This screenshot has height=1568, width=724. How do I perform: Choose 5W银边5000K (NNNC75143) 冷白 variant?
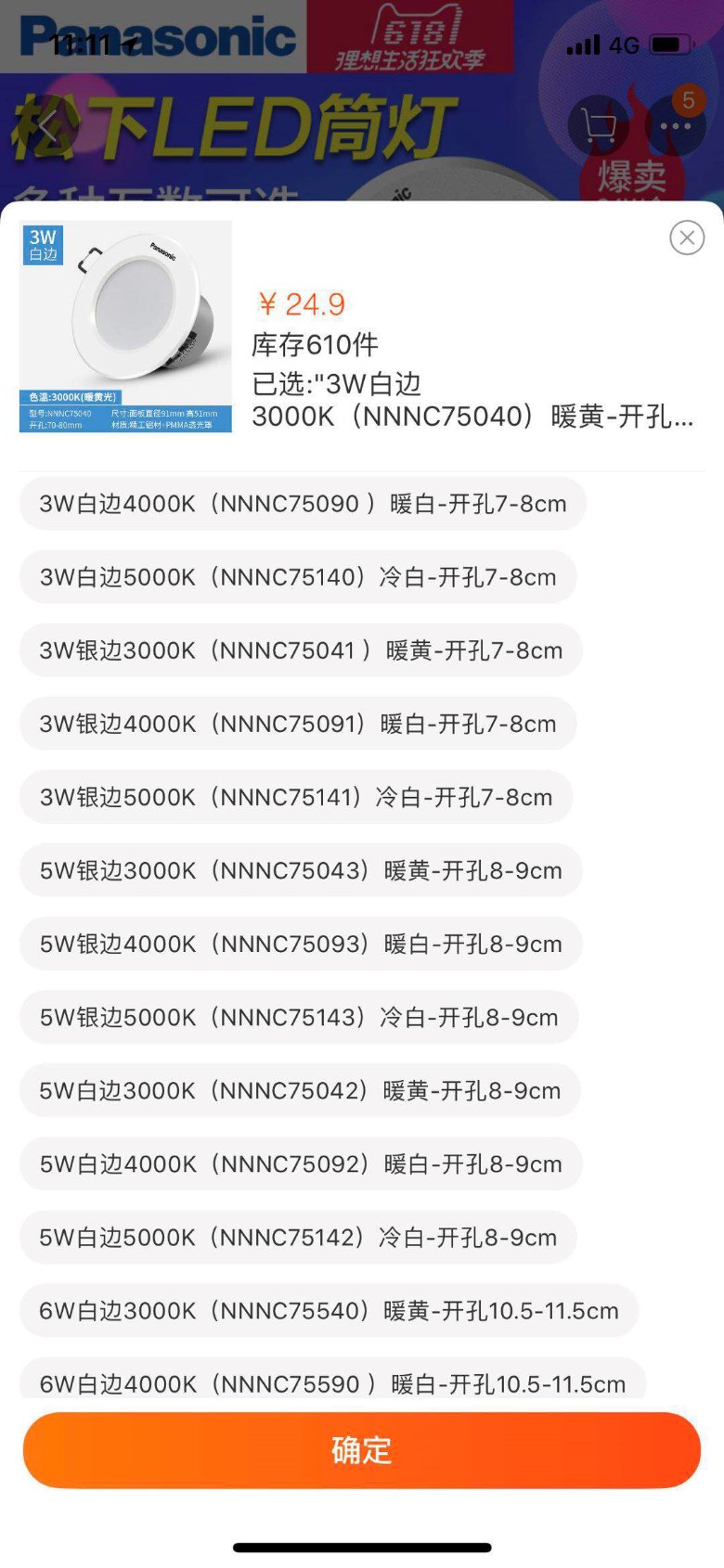[299, 1017]
